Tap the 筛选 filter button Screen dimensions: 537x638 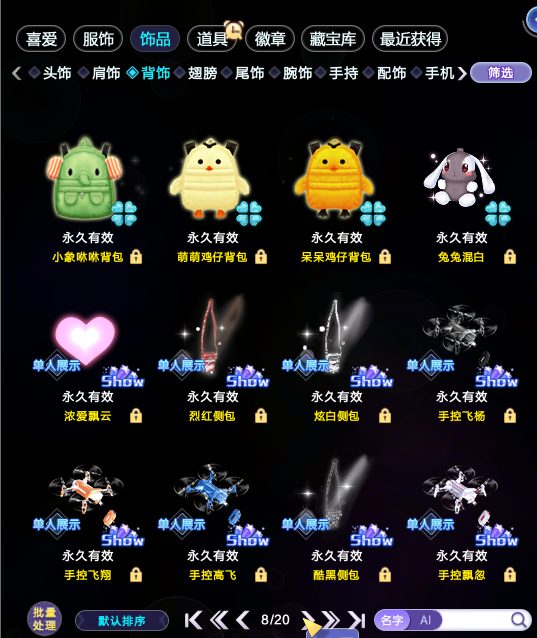[501, 73]
